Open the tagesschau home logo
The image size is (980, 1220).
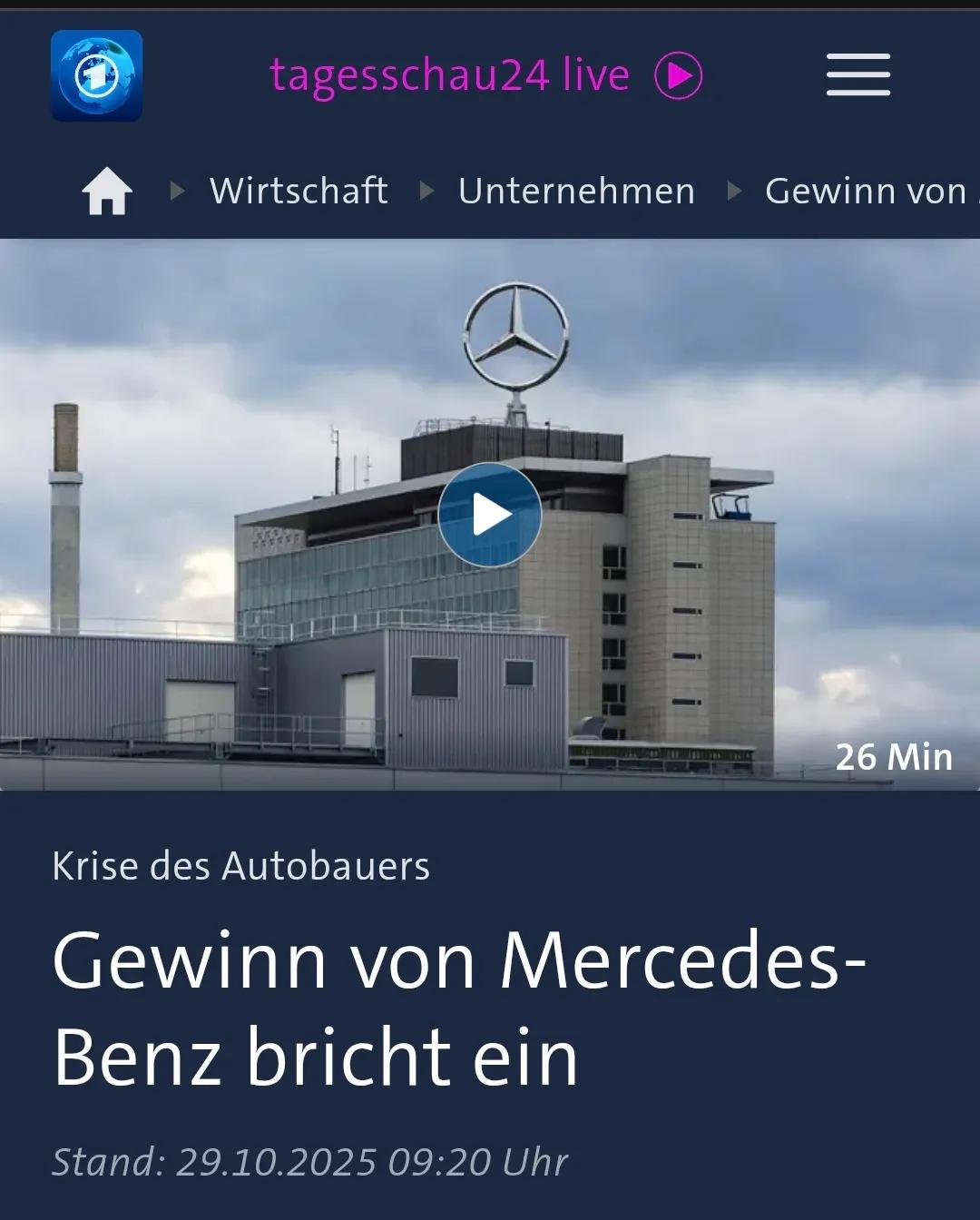coord(96,75)
